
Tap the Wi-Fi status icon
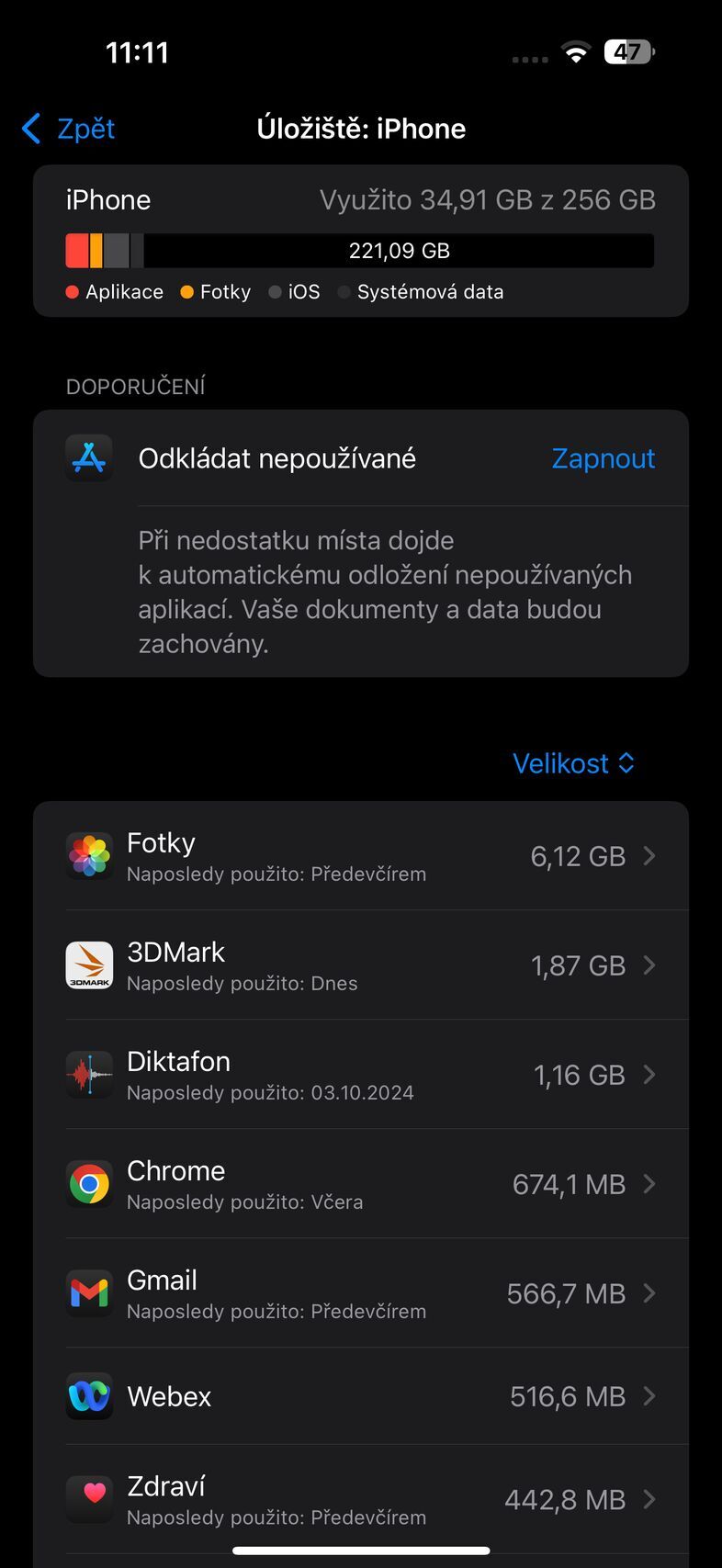coord(576,52)
